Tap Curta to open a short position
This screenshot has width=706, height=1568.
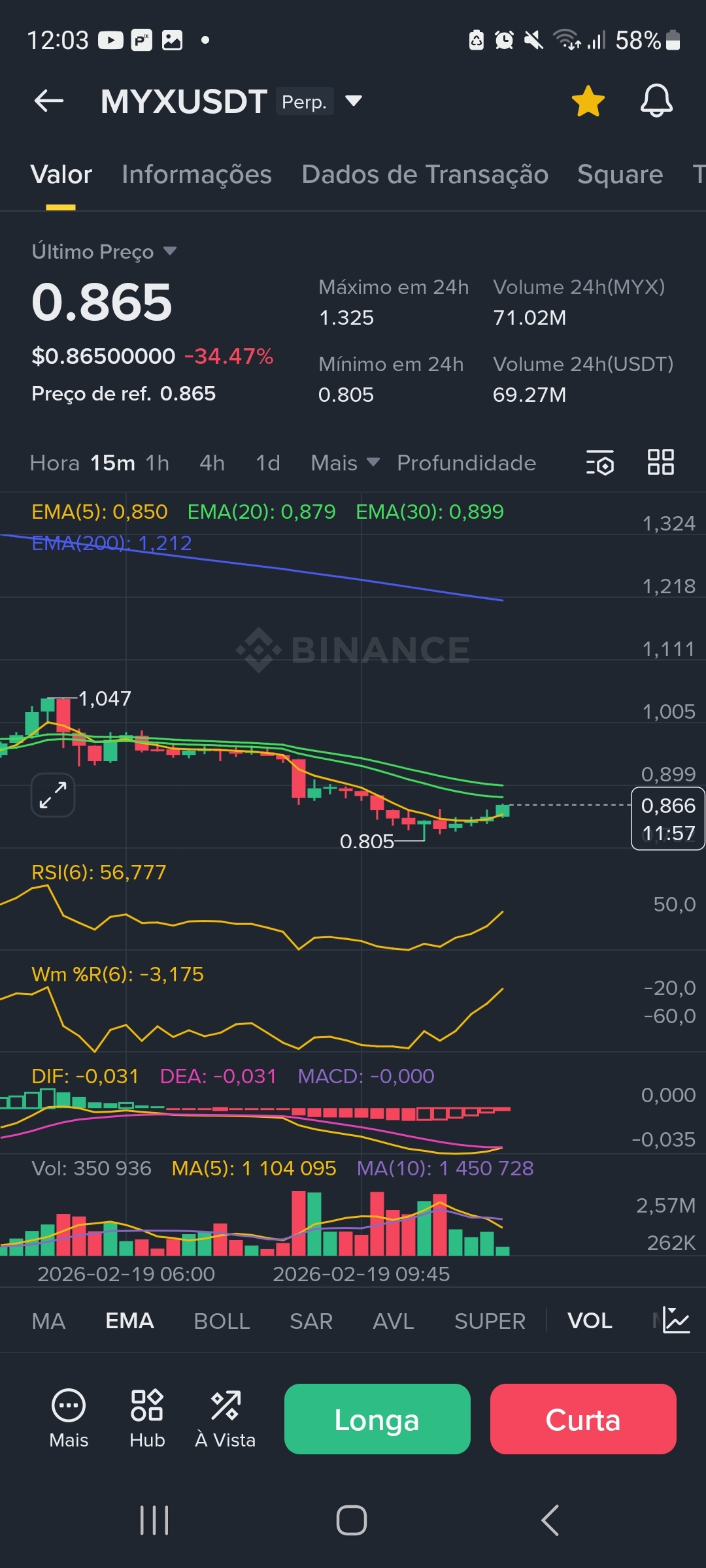tap(583, 1419)
